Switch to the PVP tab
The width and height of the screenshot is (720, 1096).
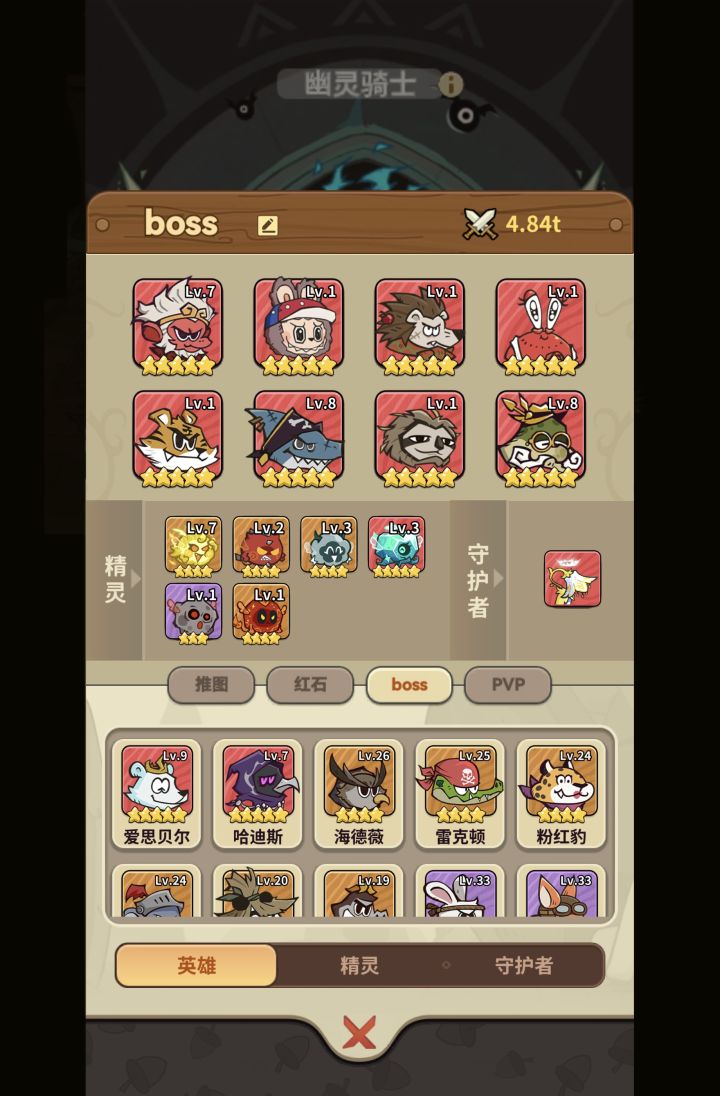(508, 685)
